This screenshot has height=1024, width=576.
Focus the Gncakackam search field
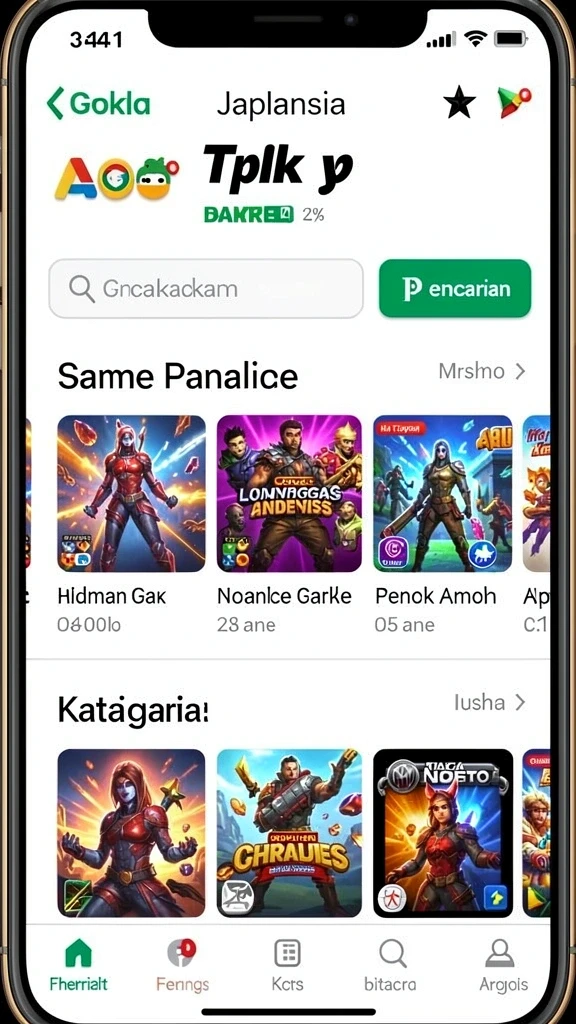tap(206, 289)
